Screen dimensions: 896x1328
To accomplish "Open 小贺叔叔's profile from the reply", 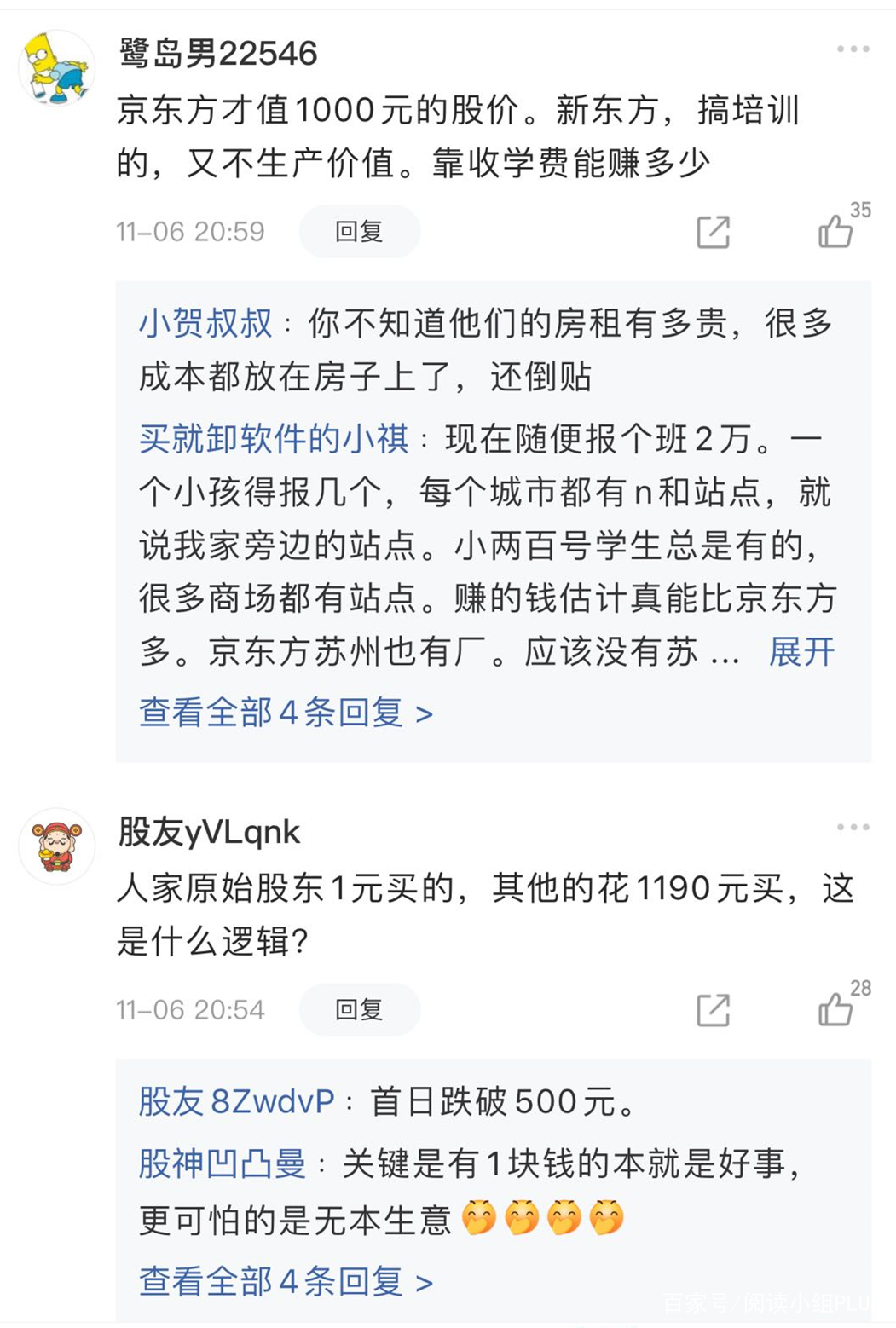I will click(206, 324).
